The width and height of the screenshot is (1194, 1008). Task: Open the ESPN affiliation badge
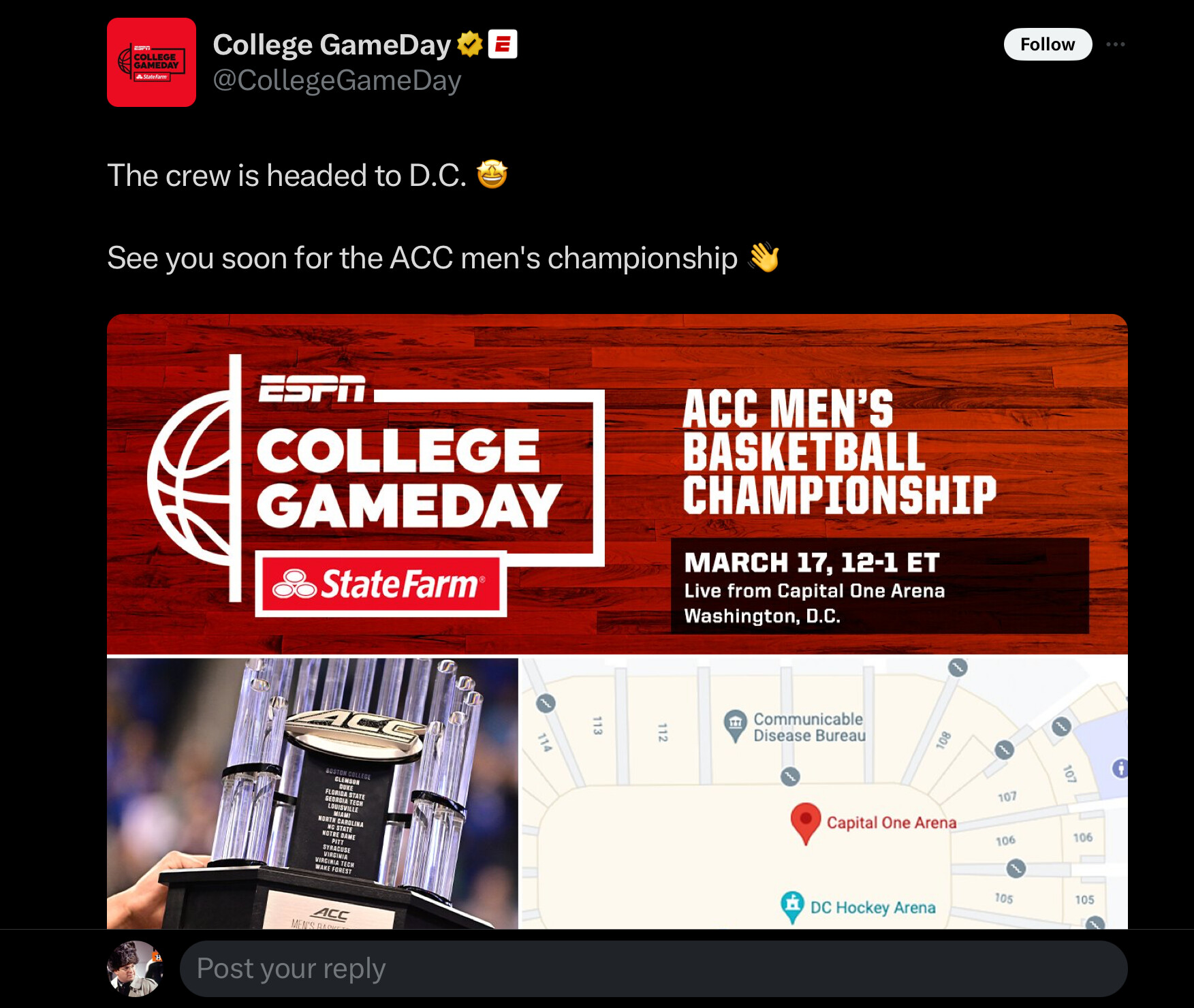(503, 44)
